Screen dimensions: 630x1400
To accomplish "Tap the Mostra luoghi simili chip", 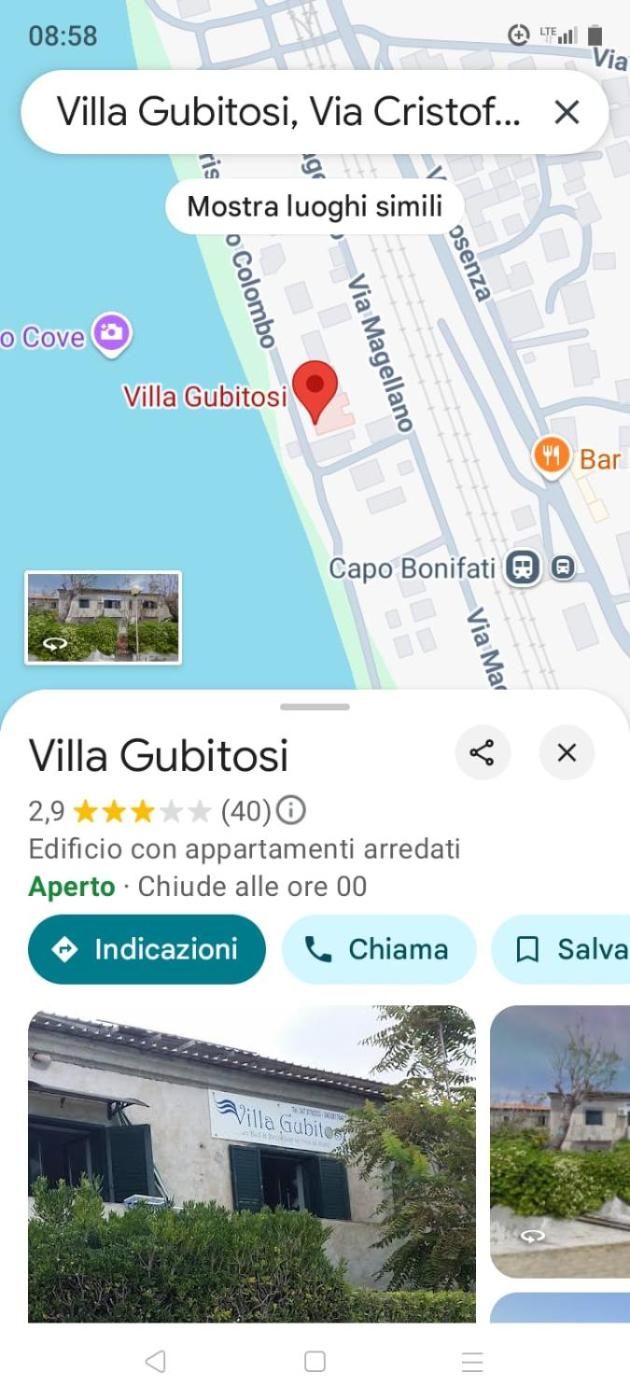I will click(x=314, y=207).
